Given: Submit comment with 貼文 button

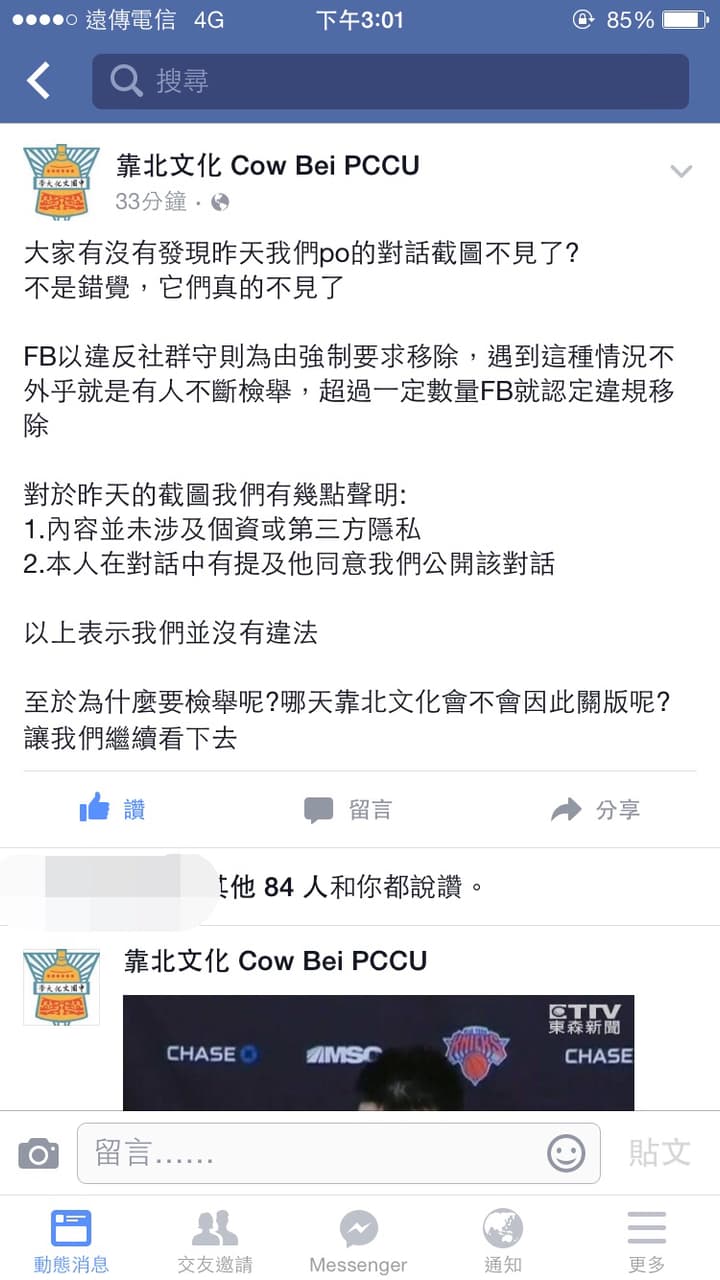Looking at the screenshot, I should 659,1152.
